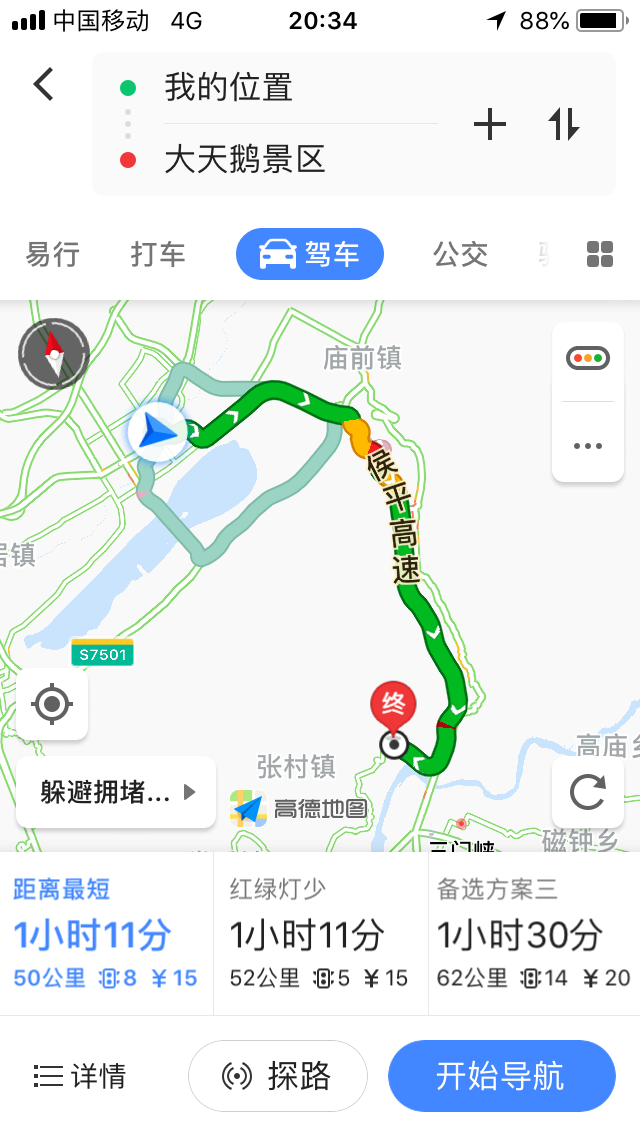Open the grid of more travel modes
This screenshot has height=1136, width=640.
point(599,254)
